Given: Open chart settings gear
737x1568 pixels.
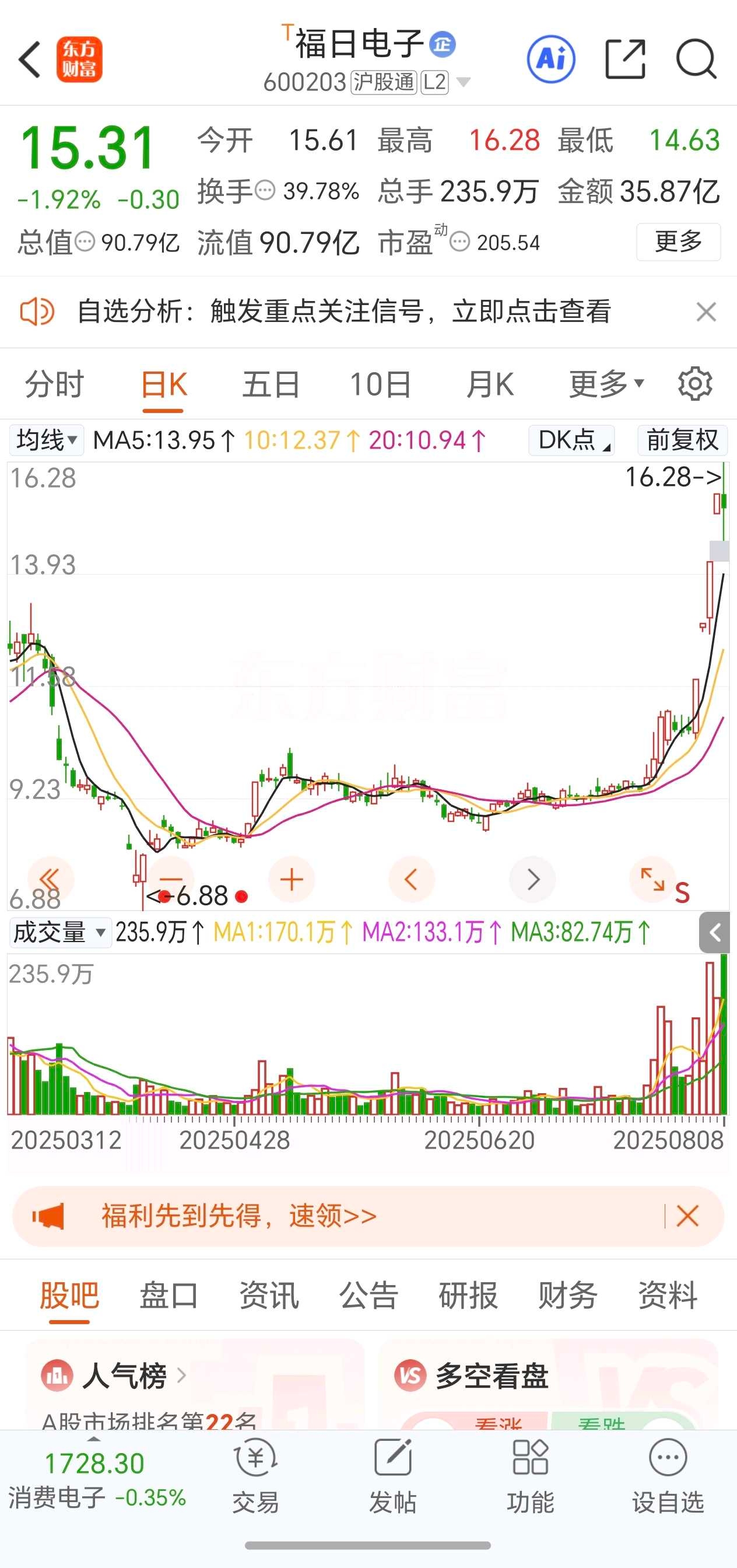Looking at the screenshot, I should tap(695, 383).
